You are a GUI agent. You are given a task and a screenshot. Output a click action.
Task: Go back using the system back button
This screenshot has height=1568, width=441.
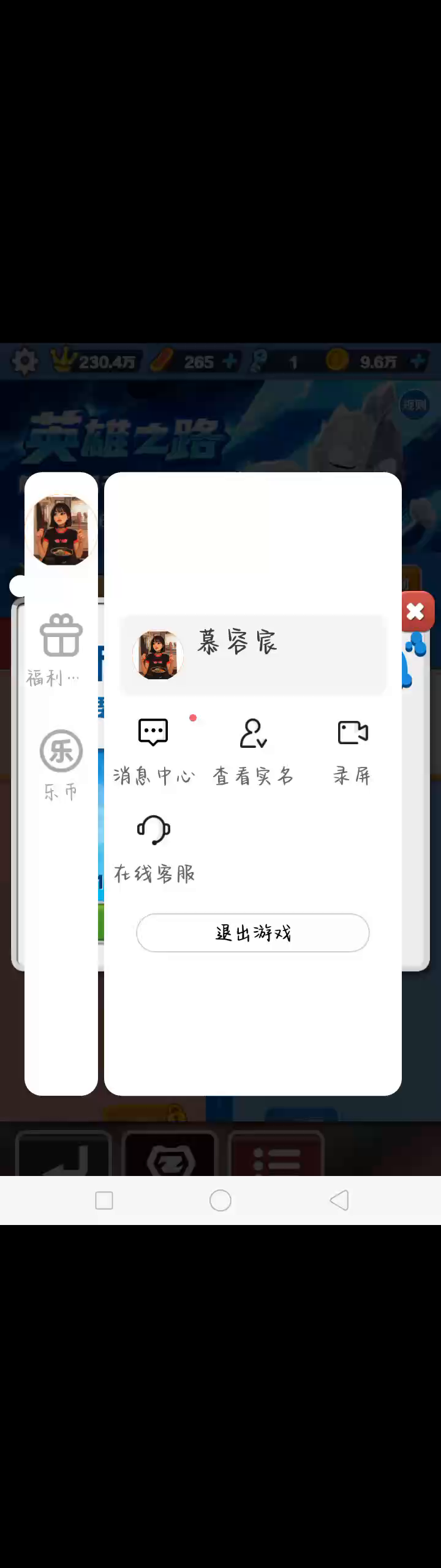(x=339, y=1200)
